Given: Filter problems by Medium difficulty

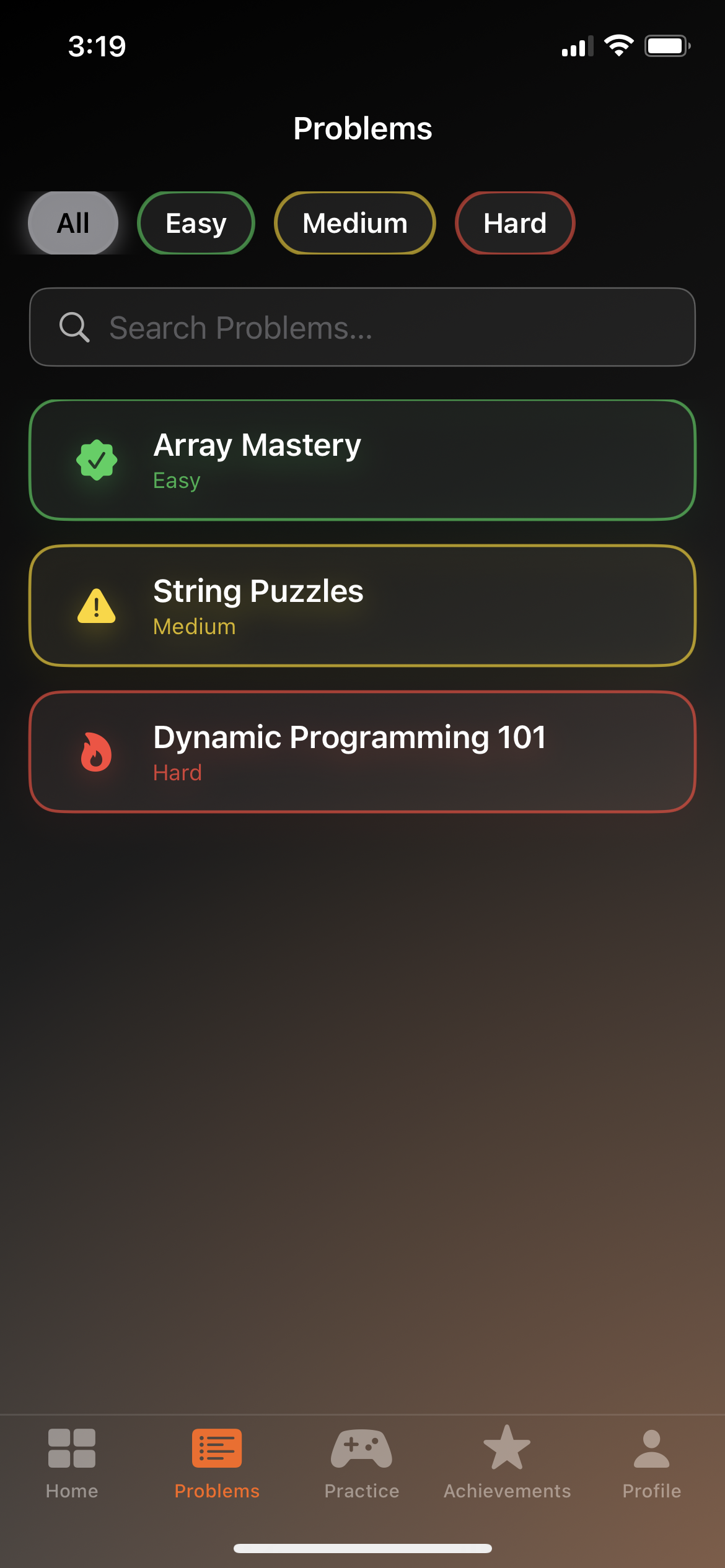Looking at the screenshot, I should coord(354,223).
